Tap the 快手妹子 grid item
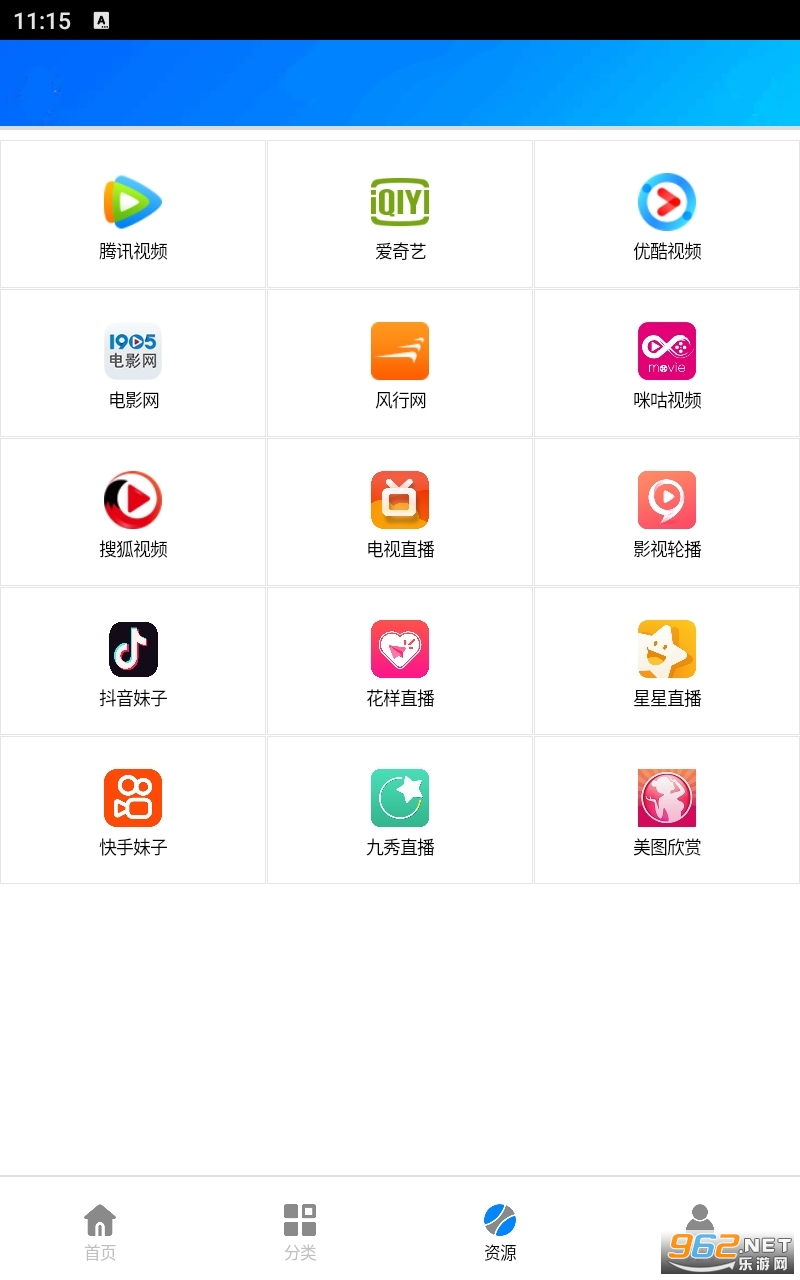800x1280 pixels. pos(133,810)
